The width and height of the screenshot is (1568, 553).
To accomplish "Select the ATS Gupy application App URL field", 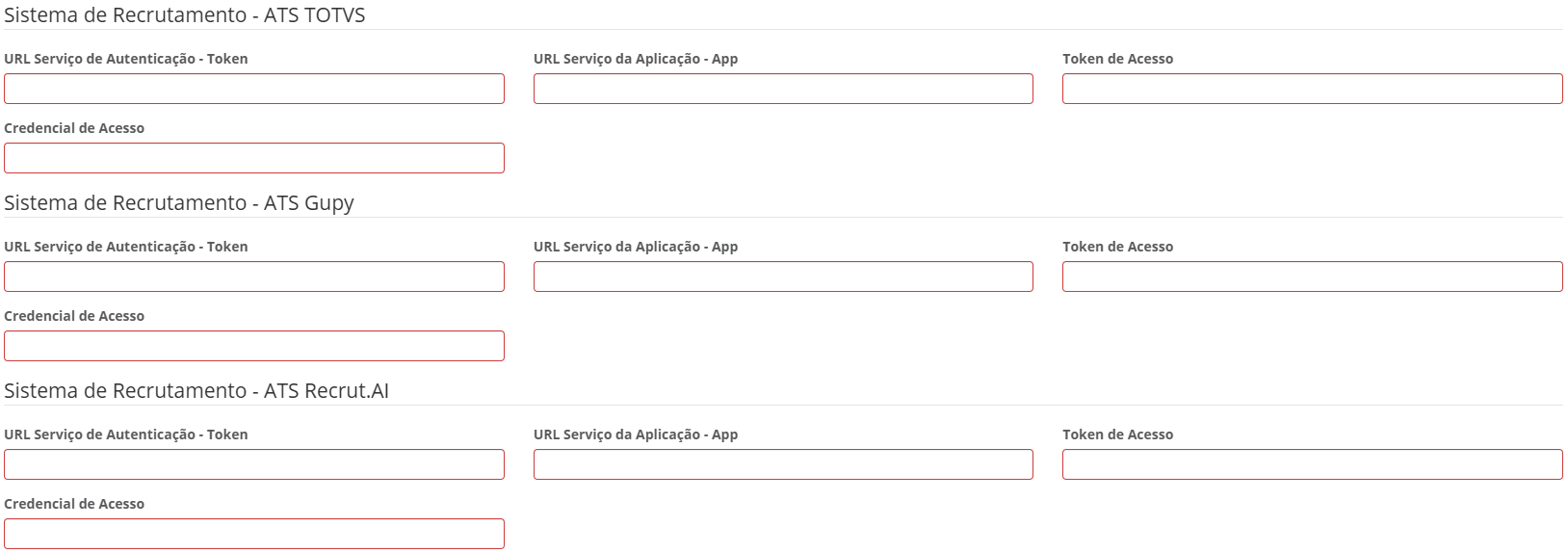I will (783, 276).
